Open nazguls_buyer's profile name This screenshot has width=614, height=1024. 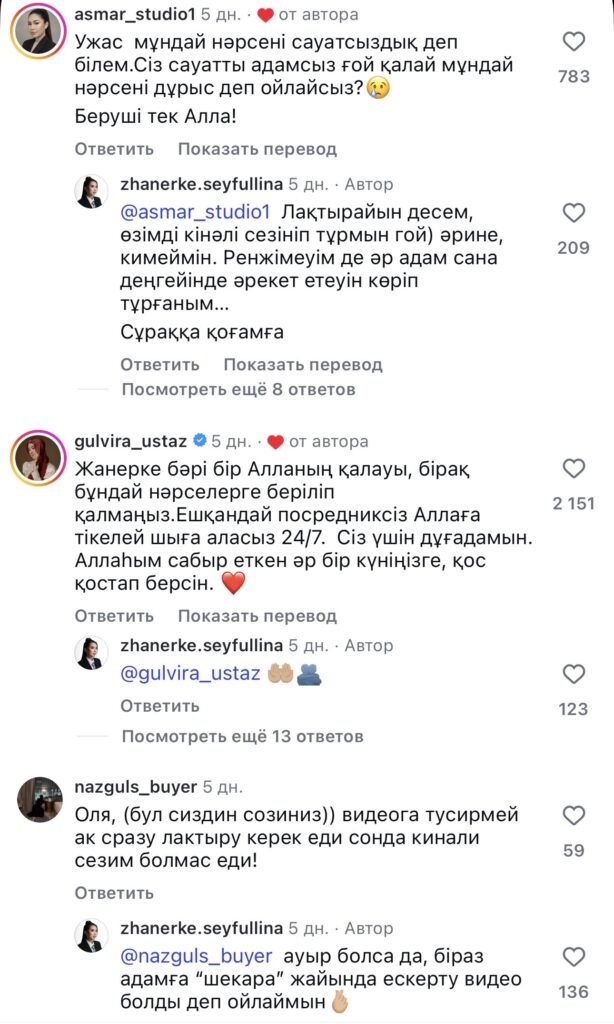(x=135, y=787)
